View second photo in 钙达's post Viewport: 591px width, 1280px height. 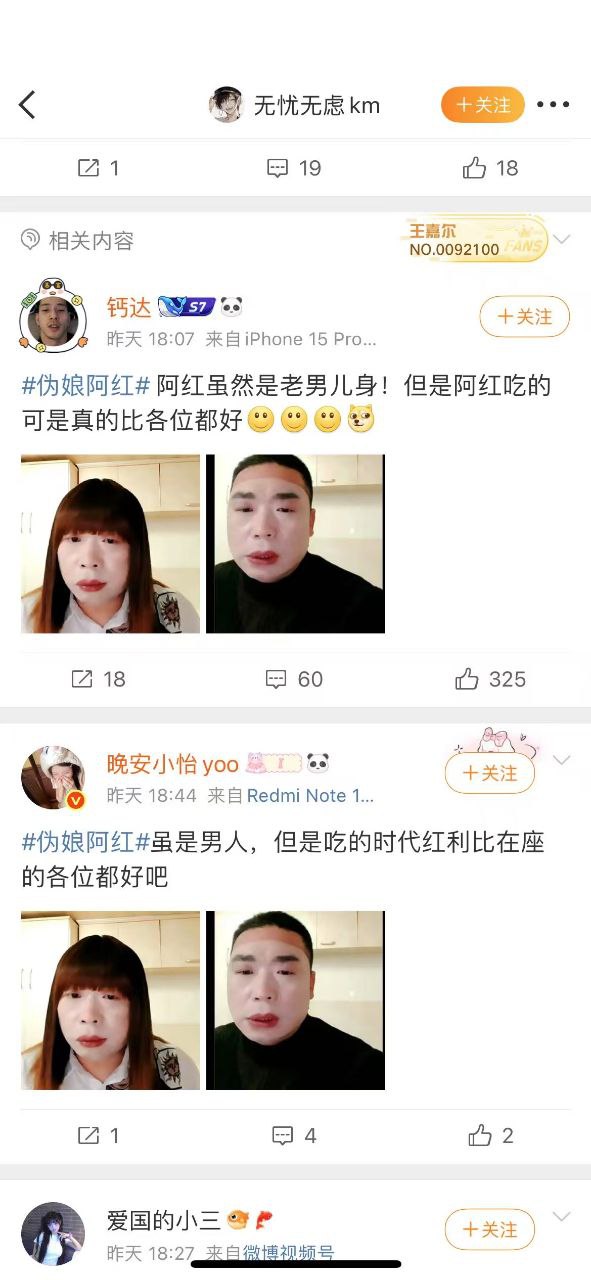[x=295, y=544]
